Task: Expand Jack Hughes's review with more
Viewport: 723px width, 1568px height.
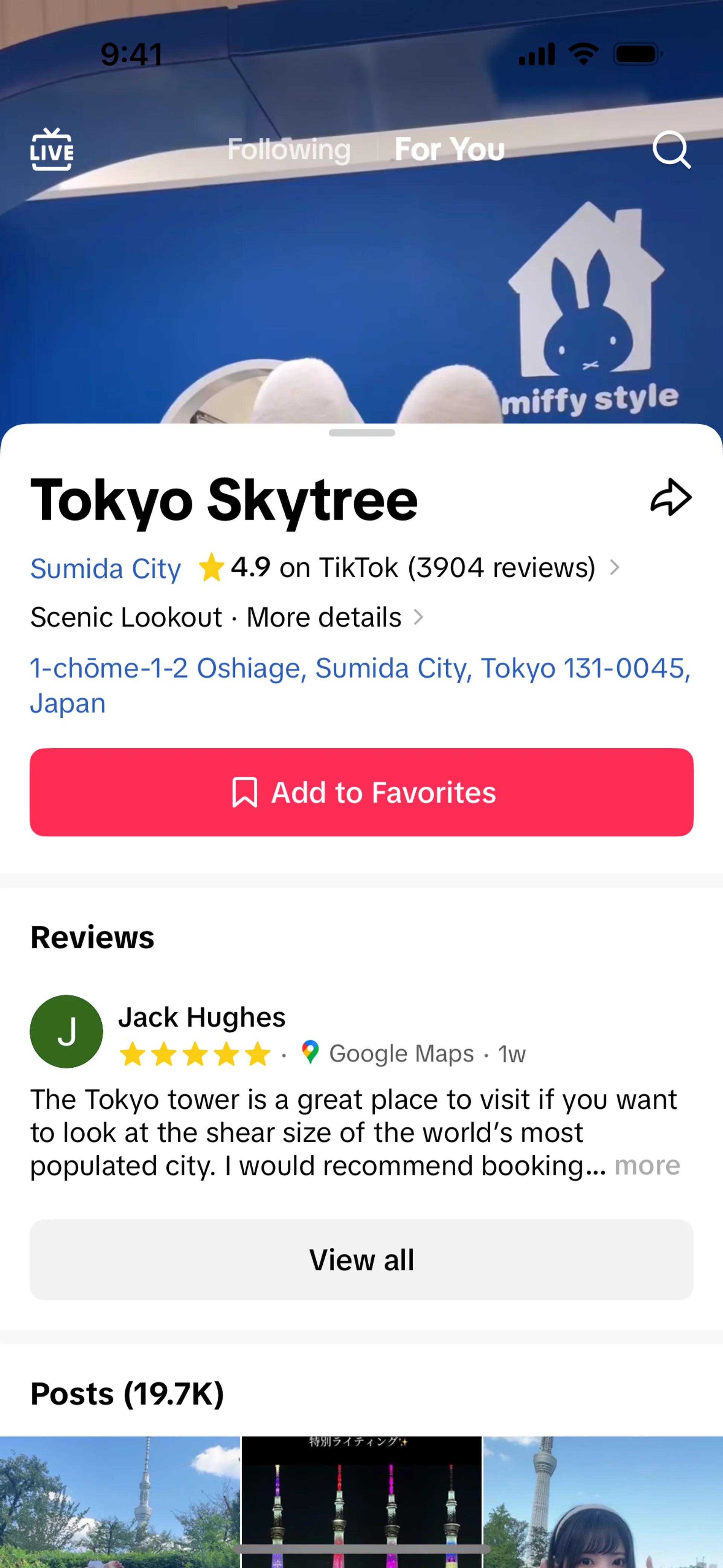Action: pyautogui.click(x=647, y=1166)
